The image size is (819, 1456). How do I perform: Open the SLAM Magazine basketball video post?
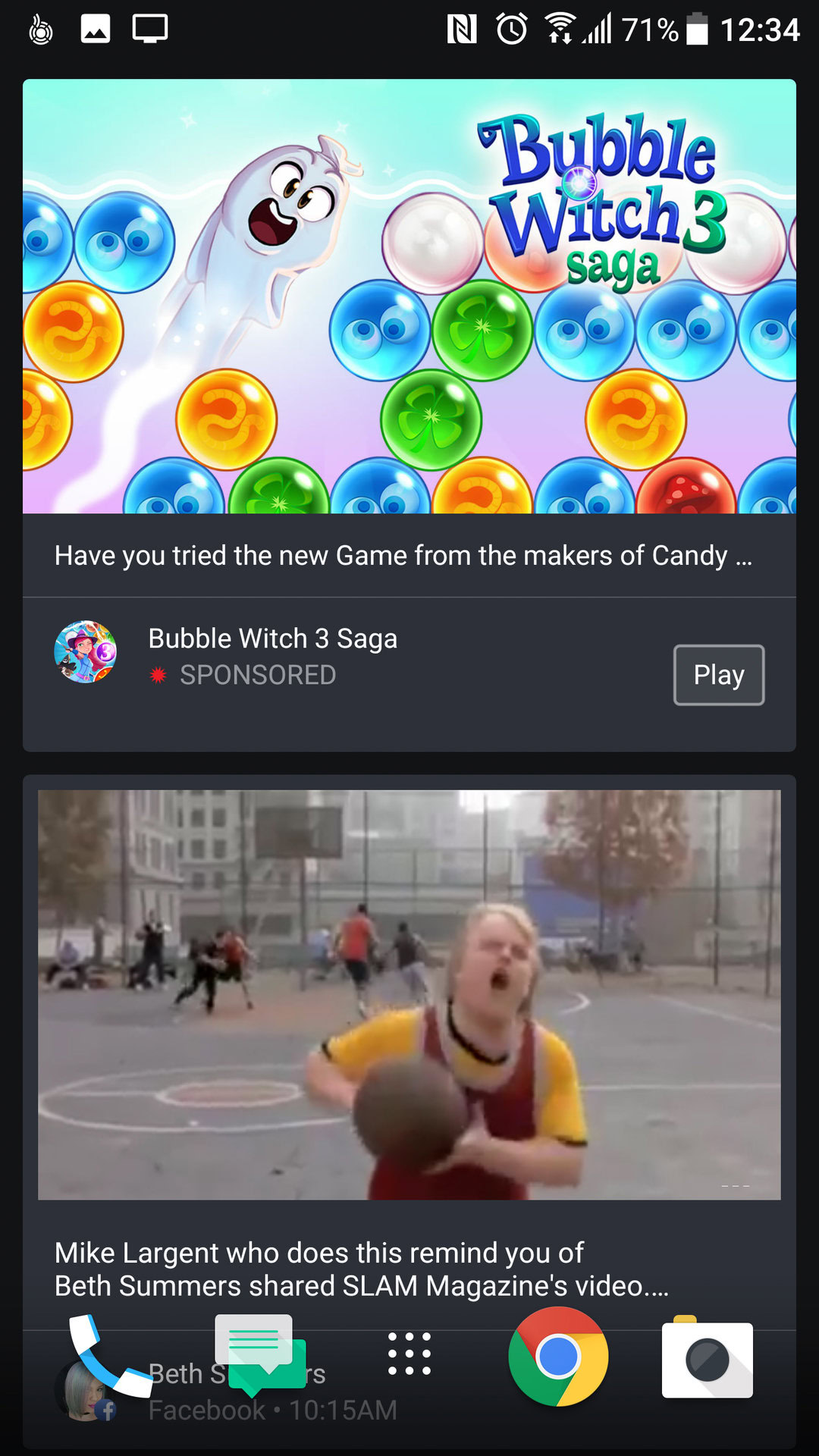coord(409,994)
